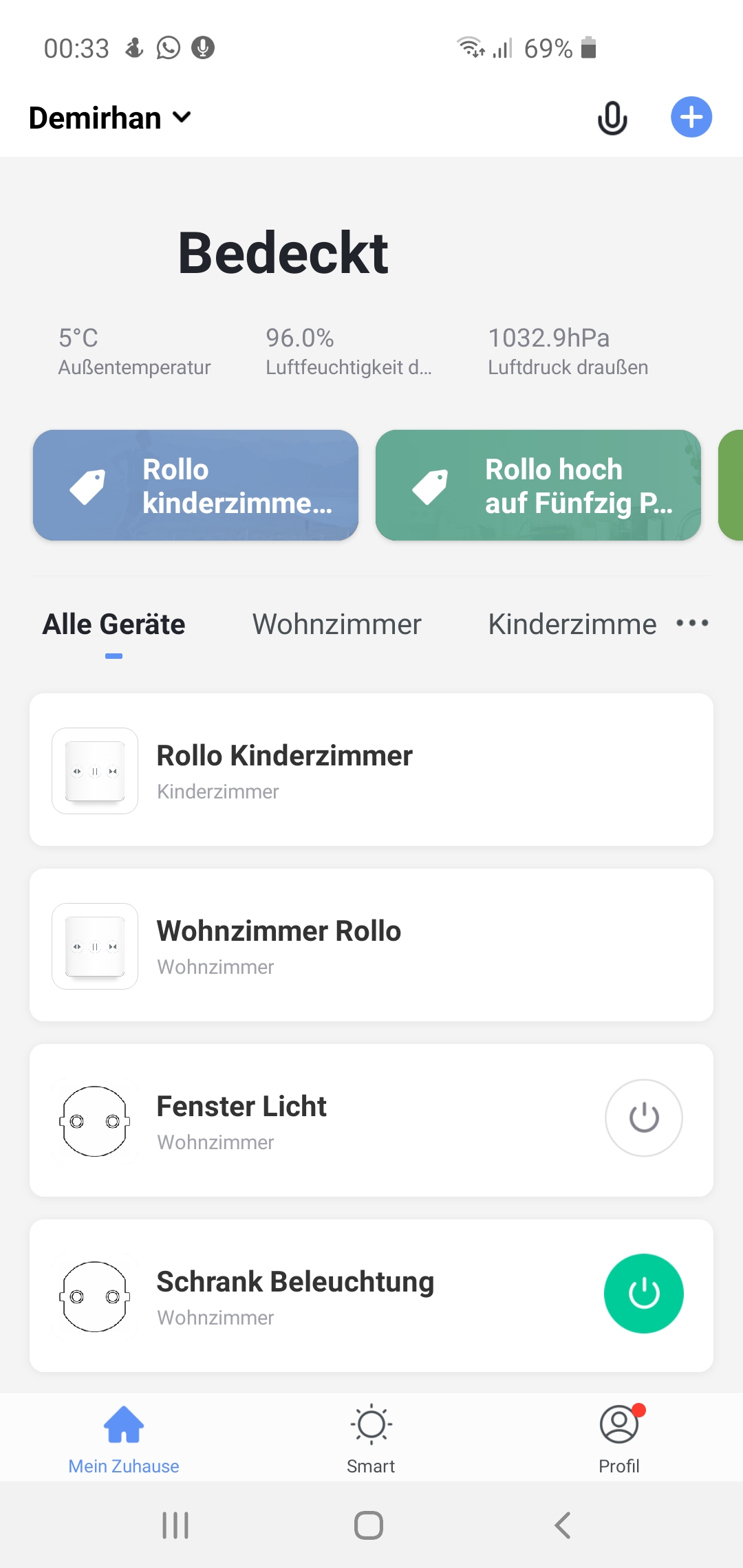
Task: Open the Rollo Kinderzimmer device
Action: 371,770
